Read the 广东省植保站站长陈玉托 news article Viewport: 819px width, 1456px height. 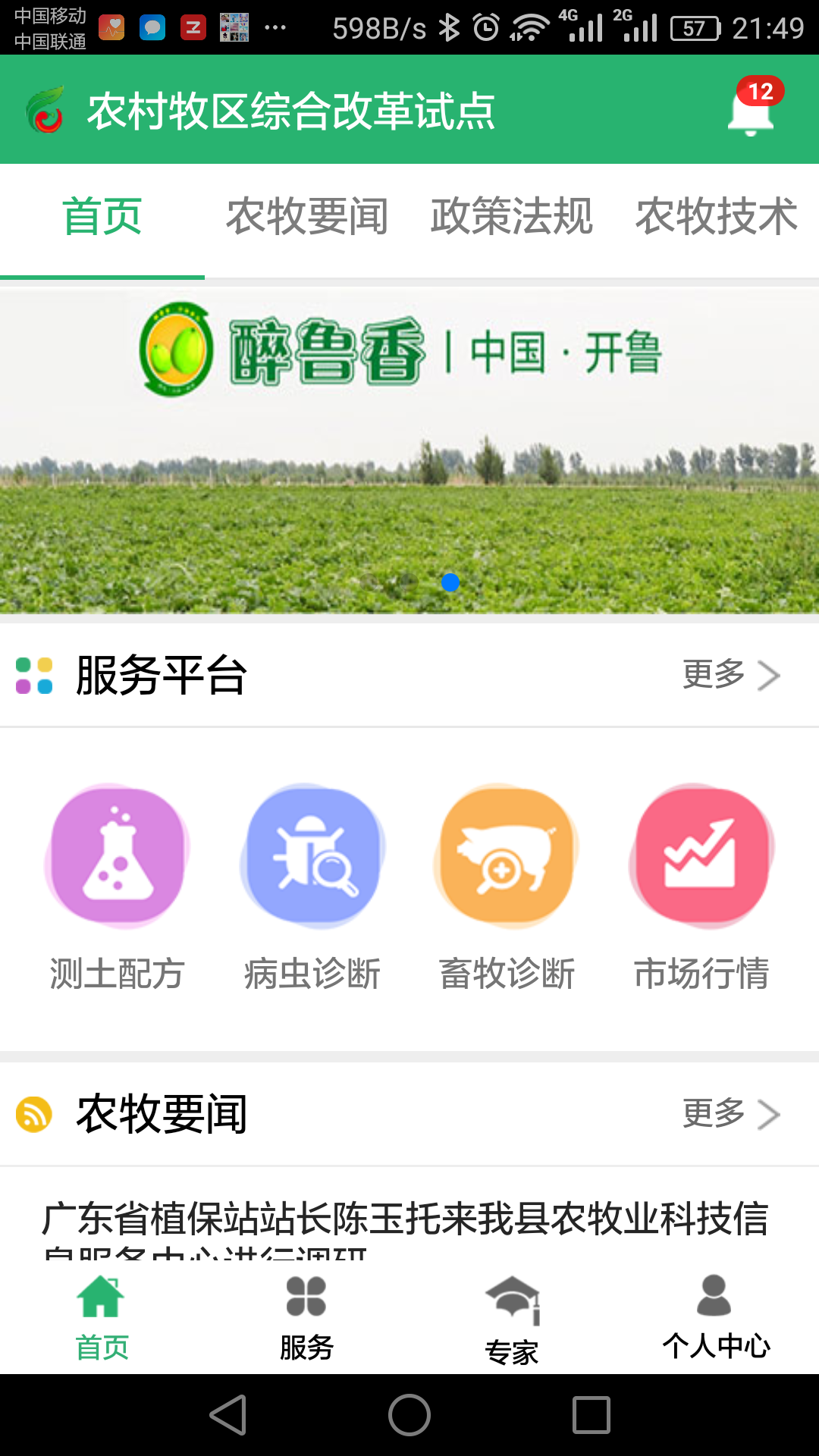tap(406, 1221)
